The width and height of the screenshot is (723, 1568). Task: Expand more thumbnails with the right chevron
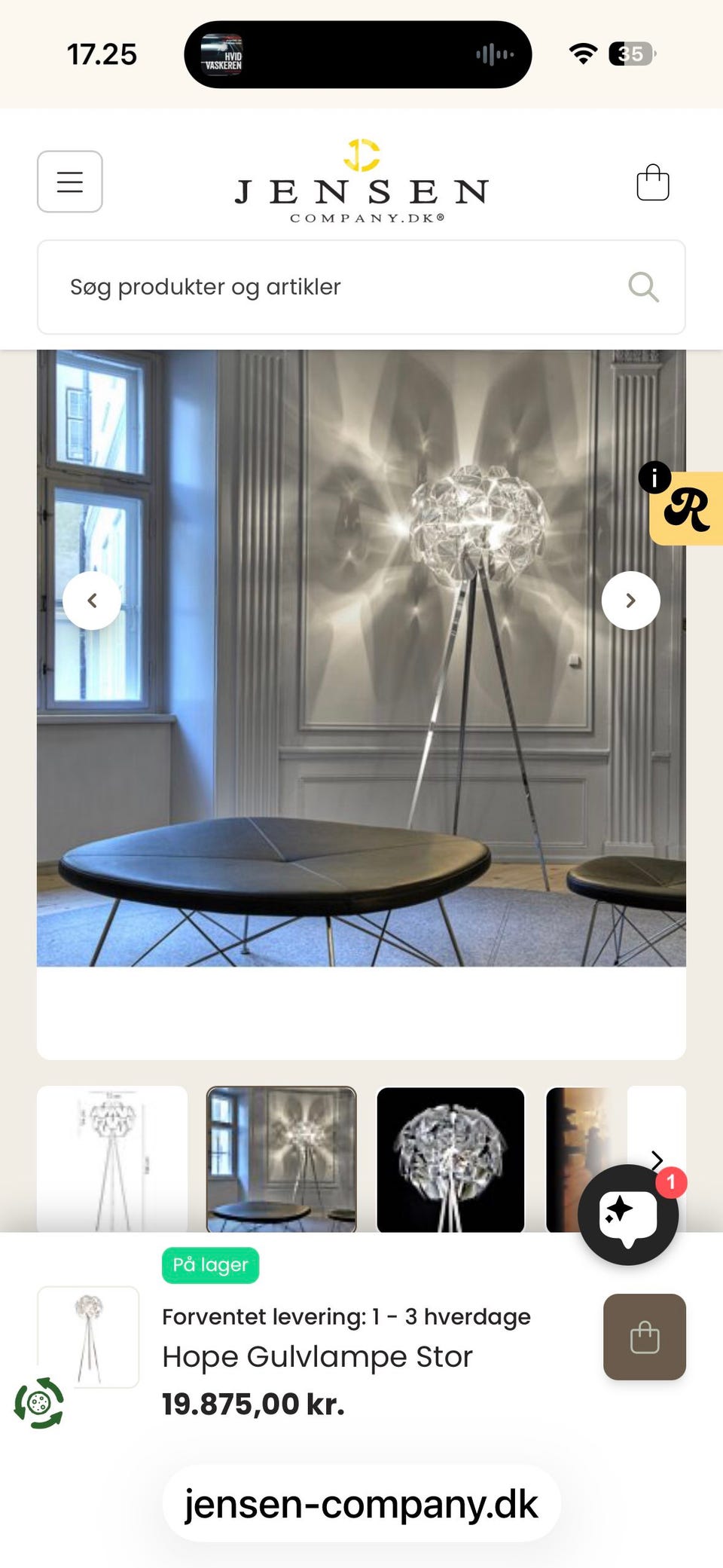tap(657, 1160)
